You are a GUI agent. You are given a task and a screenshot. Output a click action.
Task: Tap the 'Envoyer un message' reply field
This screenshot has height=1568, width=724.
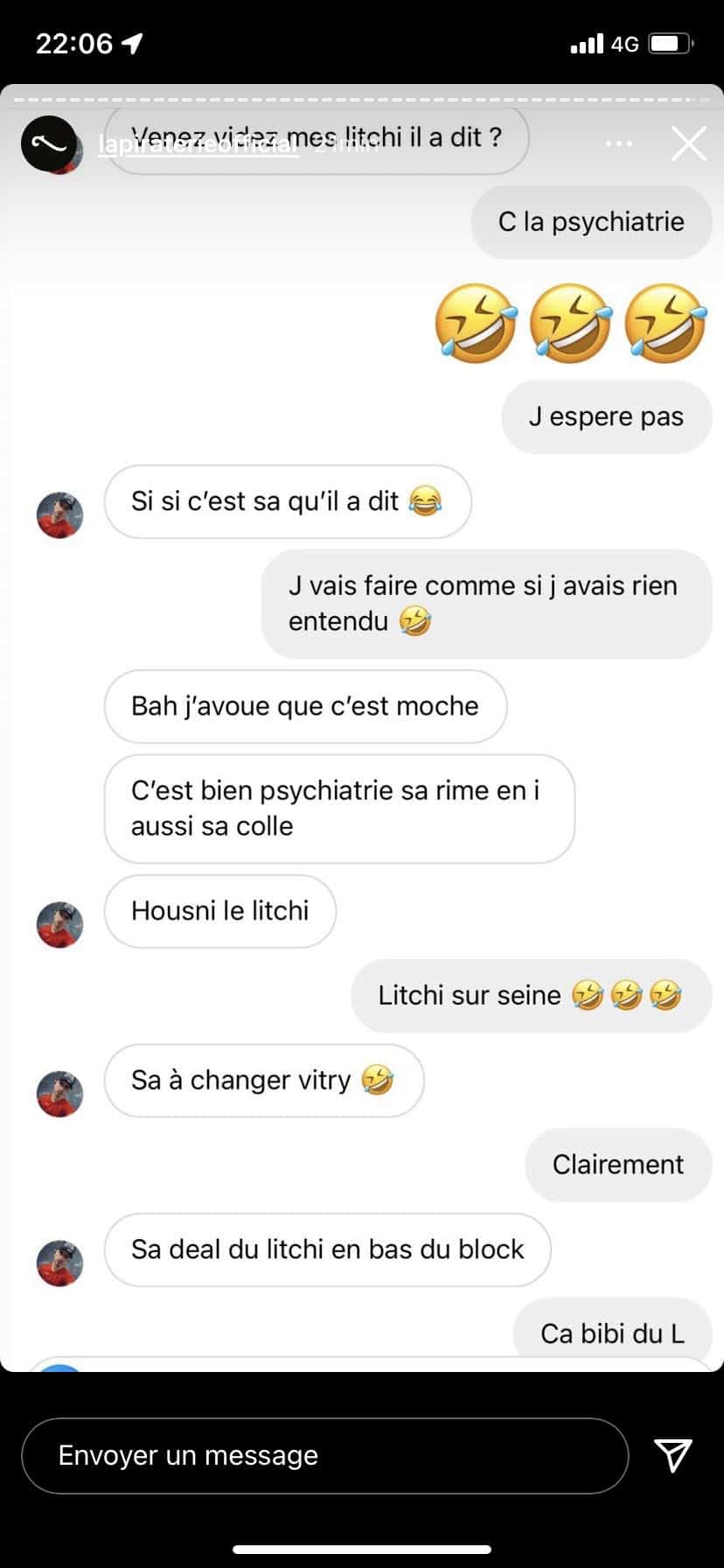(324, 1455)
